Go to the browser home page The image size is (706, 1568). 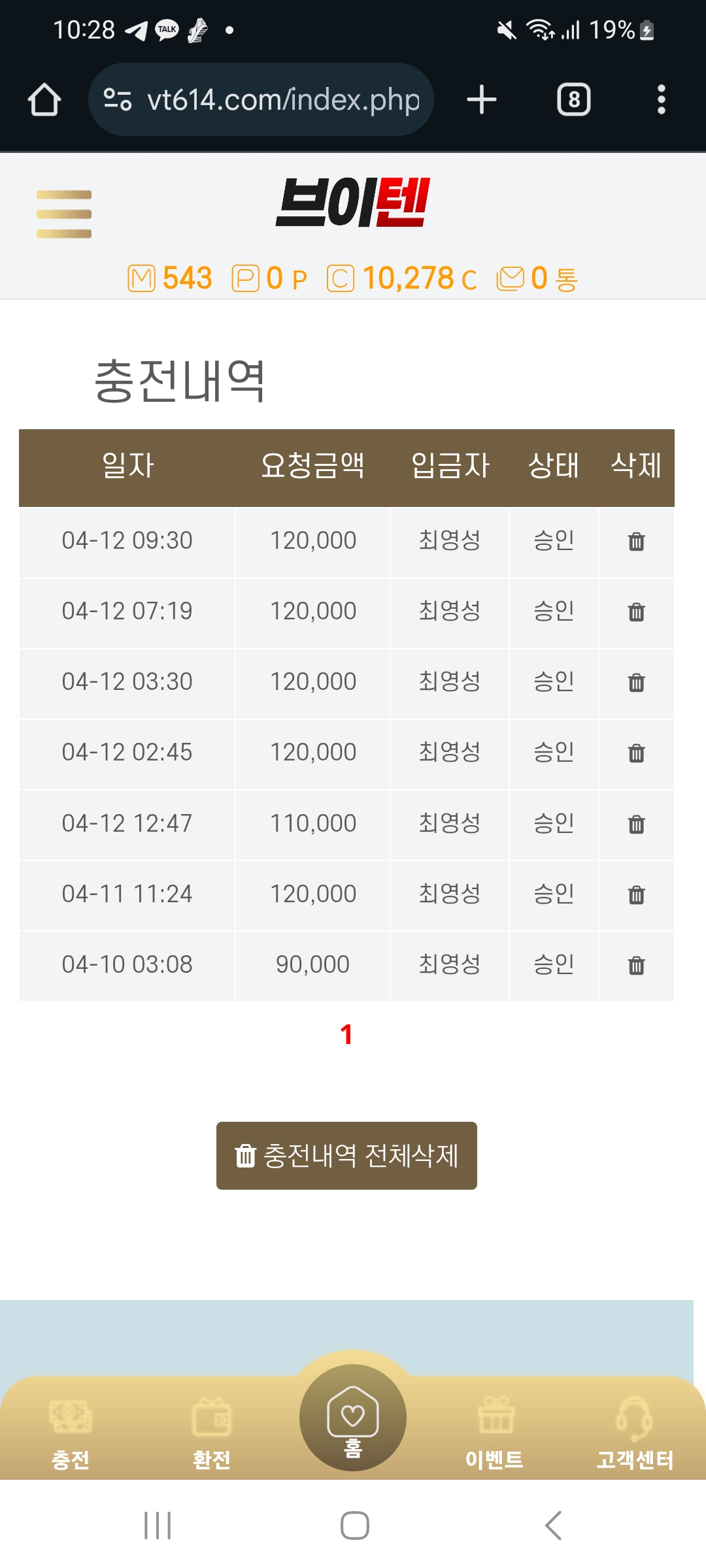(44, 100)
